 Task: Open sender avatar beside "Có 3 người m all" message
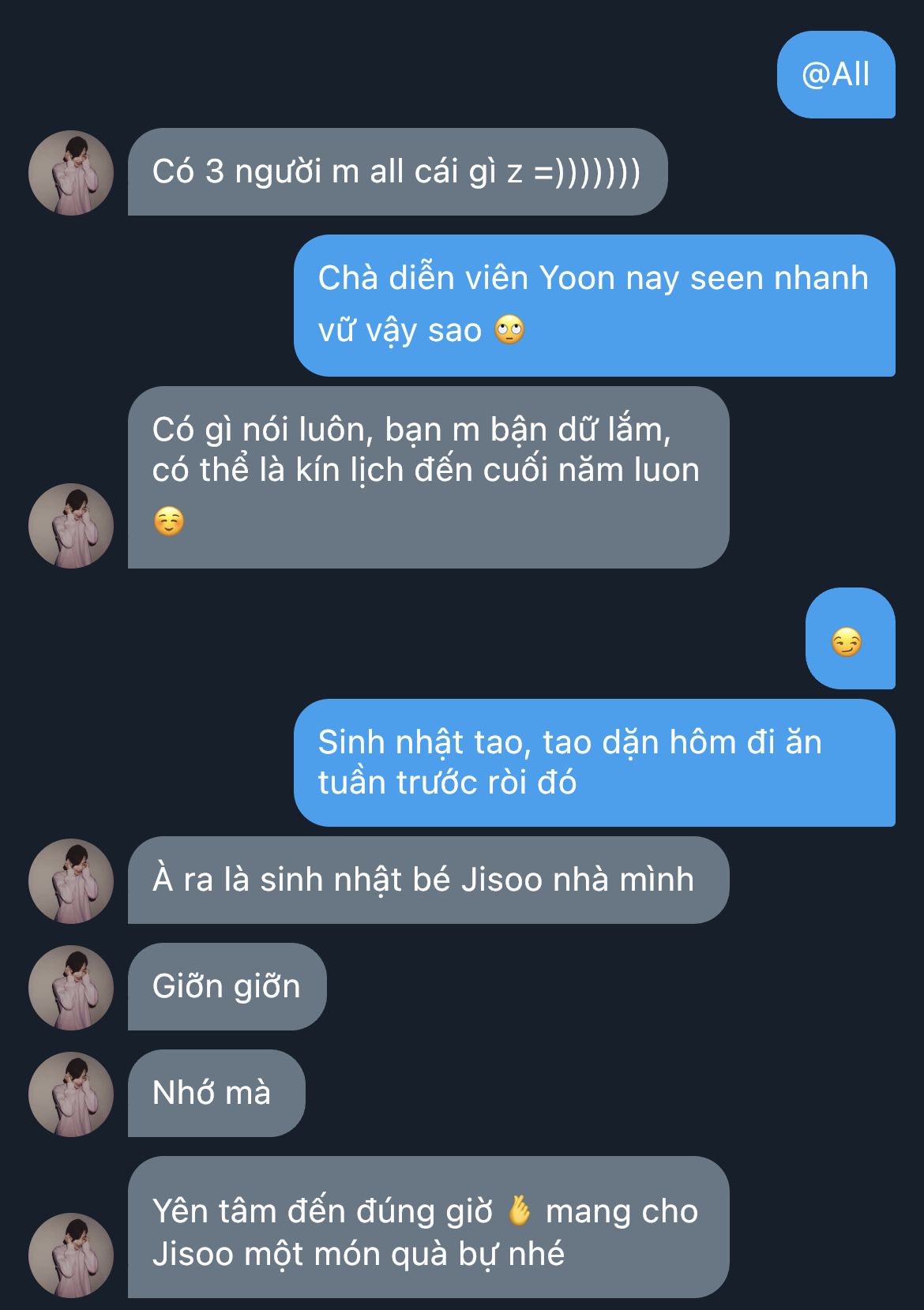[71, 173]
